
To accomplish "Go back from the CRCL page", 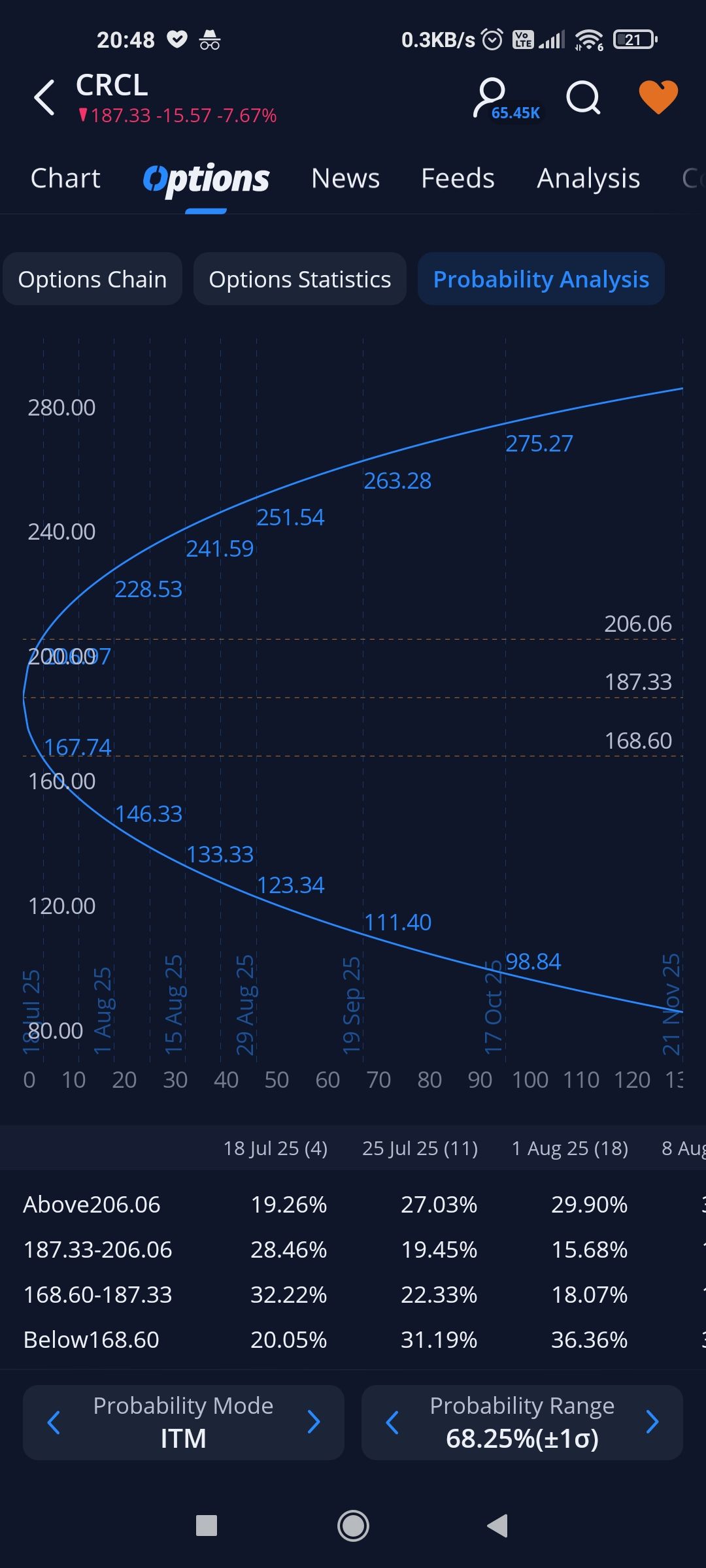I will pyautogui.click(x=44, y=98).
